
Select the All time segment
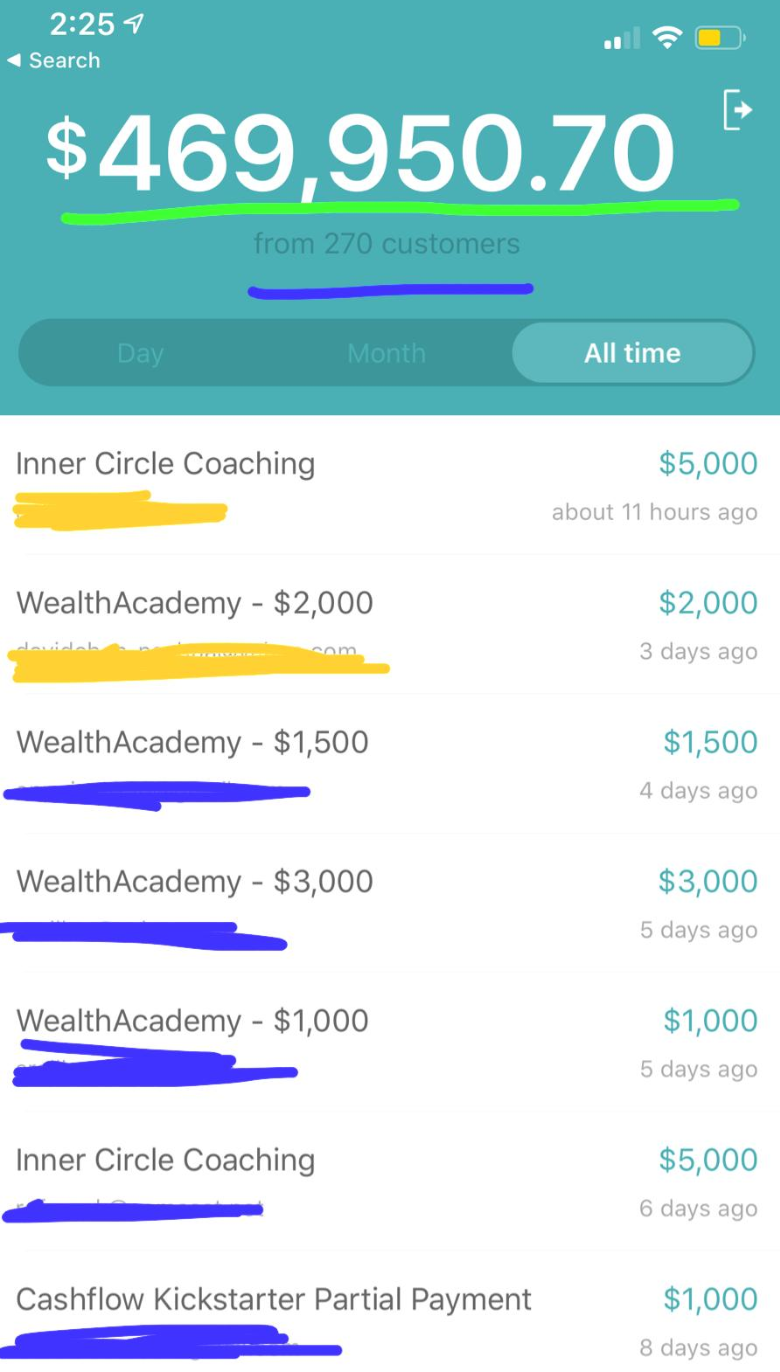click(632, 353)
